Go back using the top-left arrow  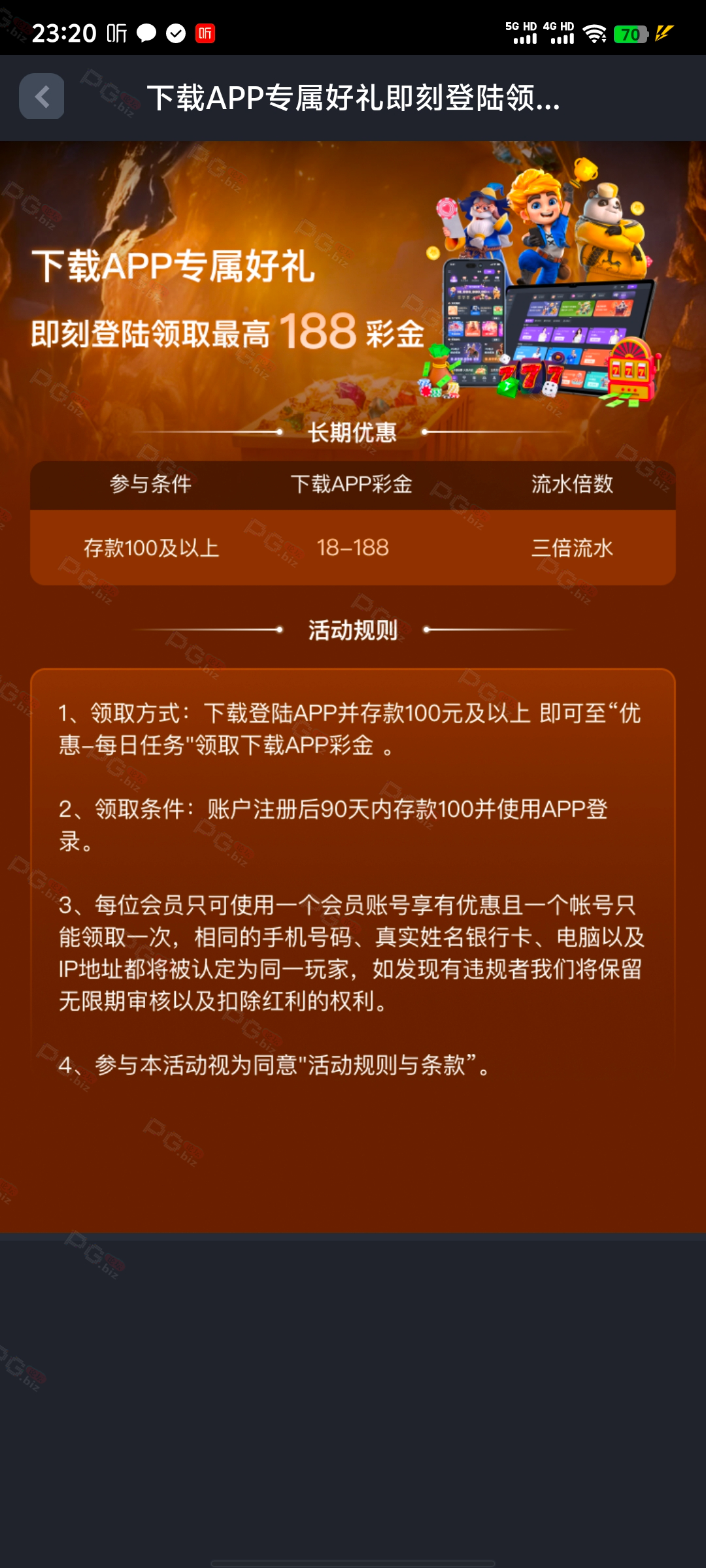pos(42,97)
